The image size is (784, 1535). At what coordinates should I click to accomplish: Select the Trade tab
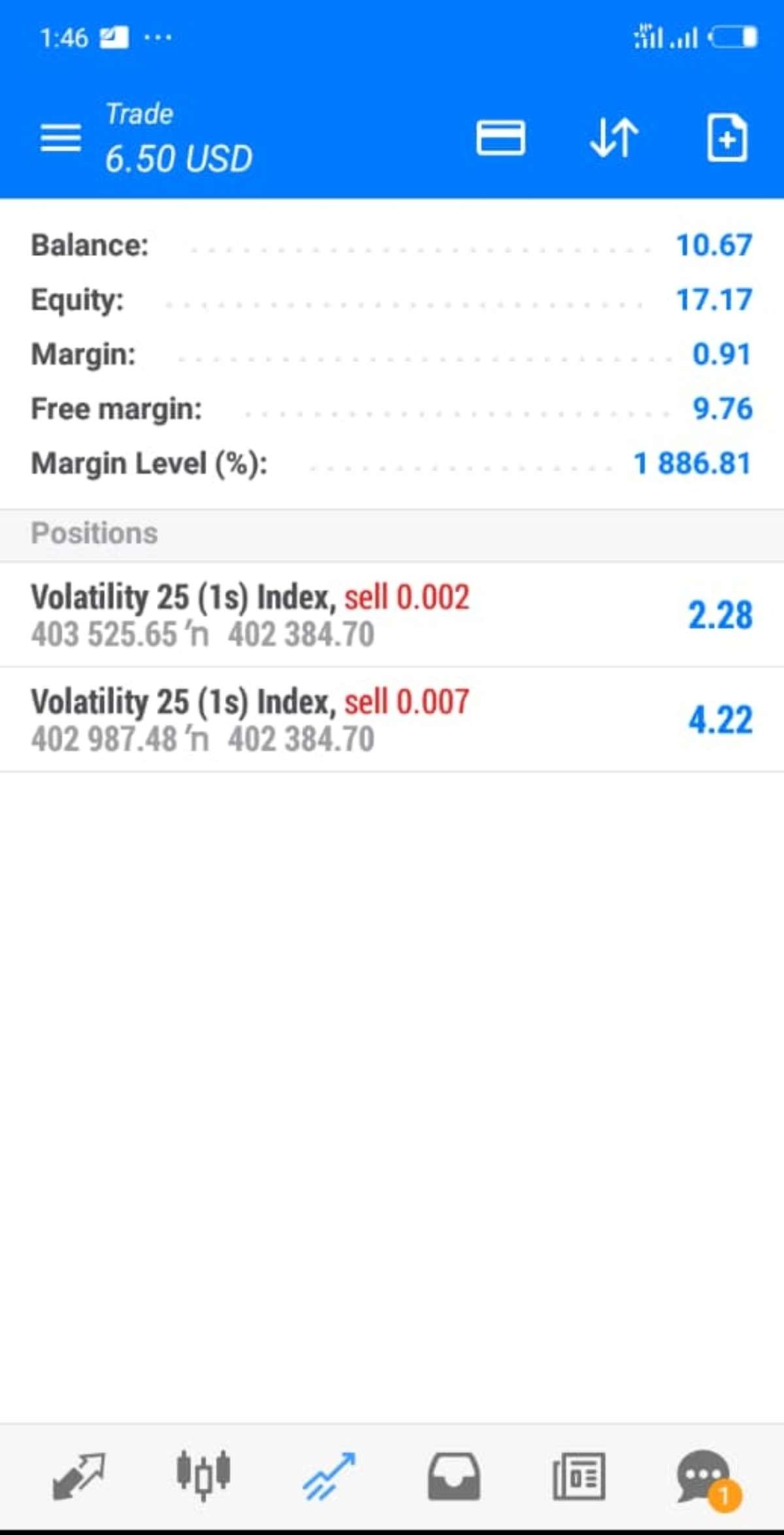[x=329, y=1476]
